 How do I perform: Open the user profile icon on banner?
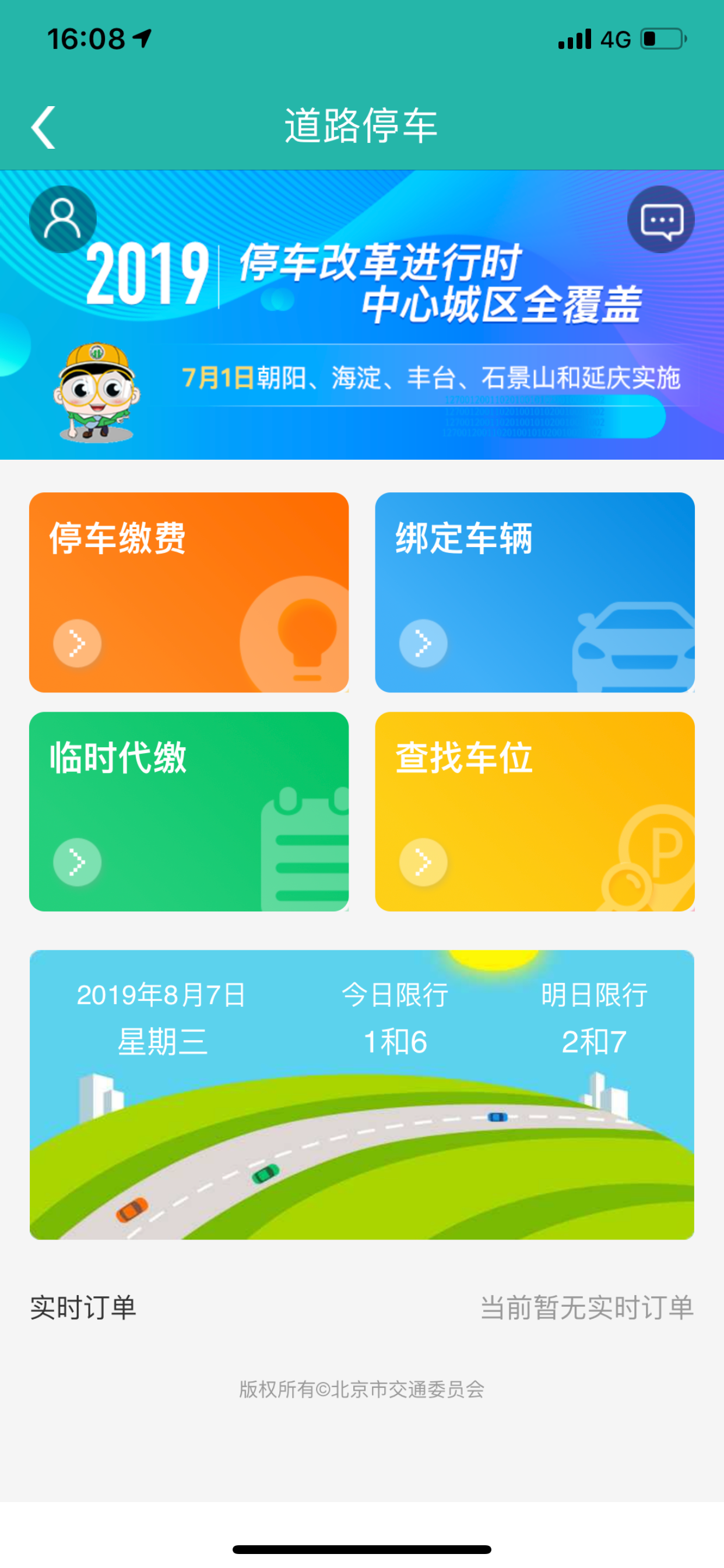tap(63, 219)
